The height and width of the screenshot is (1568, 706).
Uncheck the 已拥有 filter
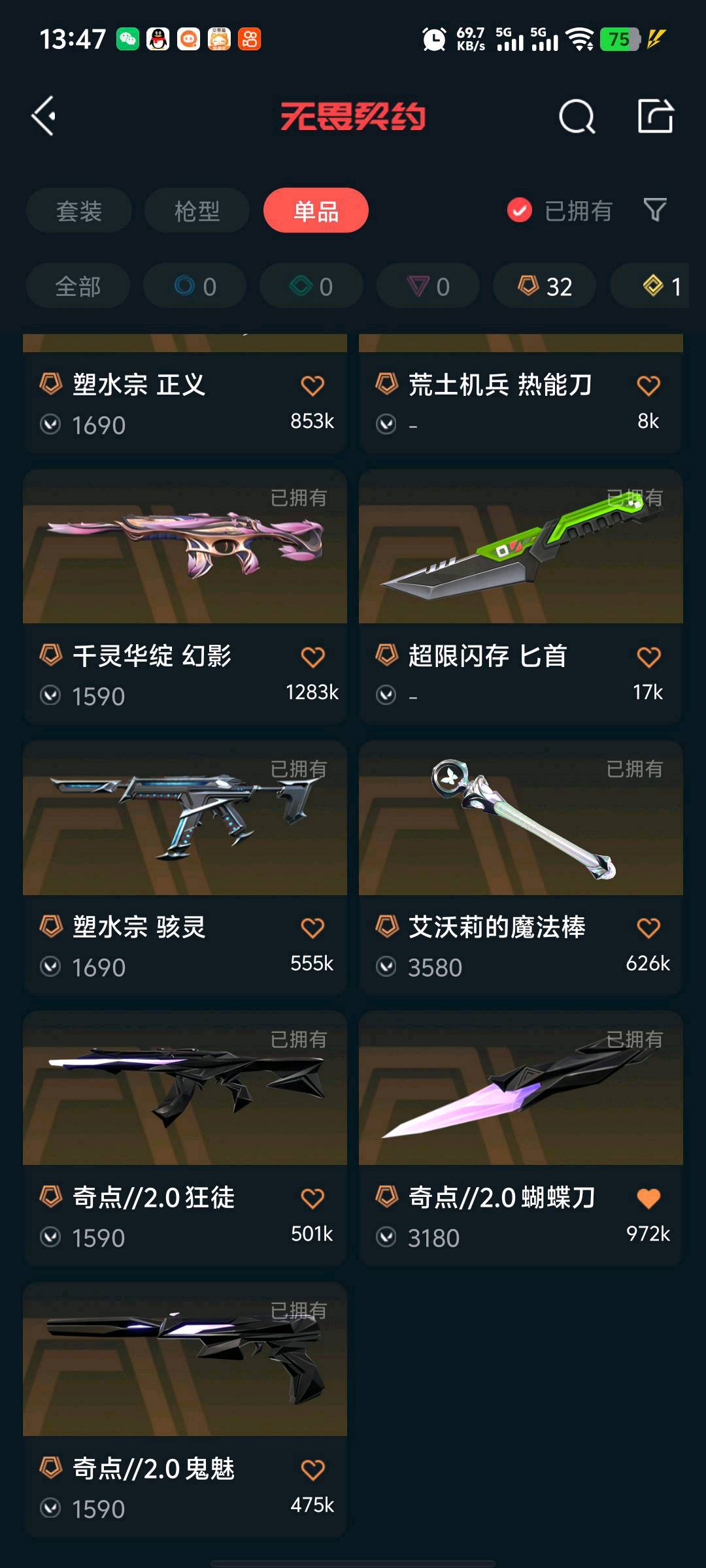(x=520, y=210)
